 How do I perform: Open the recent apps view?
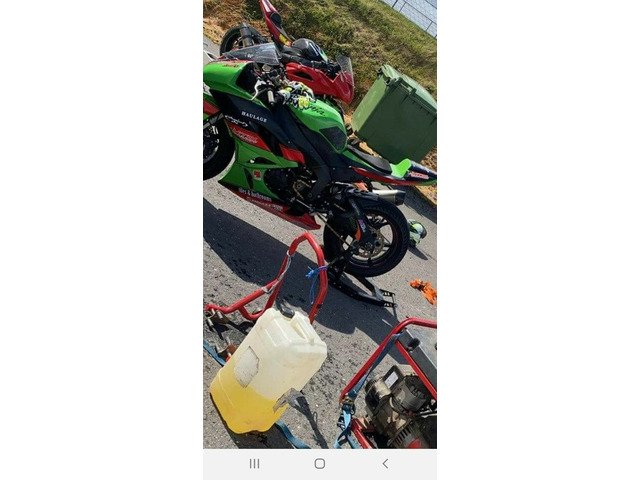point(254,464)
